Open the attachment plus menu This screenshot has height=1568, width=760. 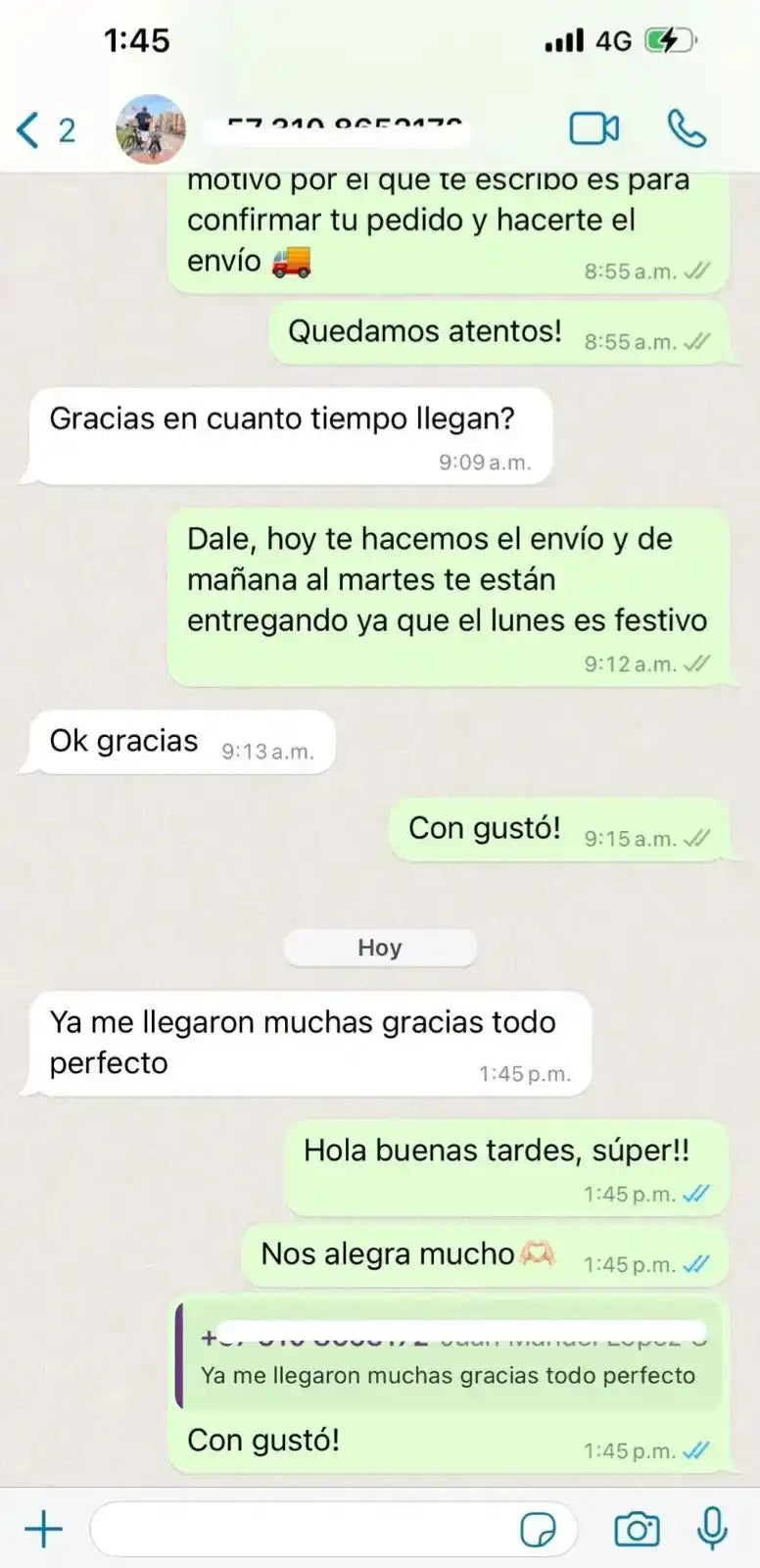(x=43, y=1529)
